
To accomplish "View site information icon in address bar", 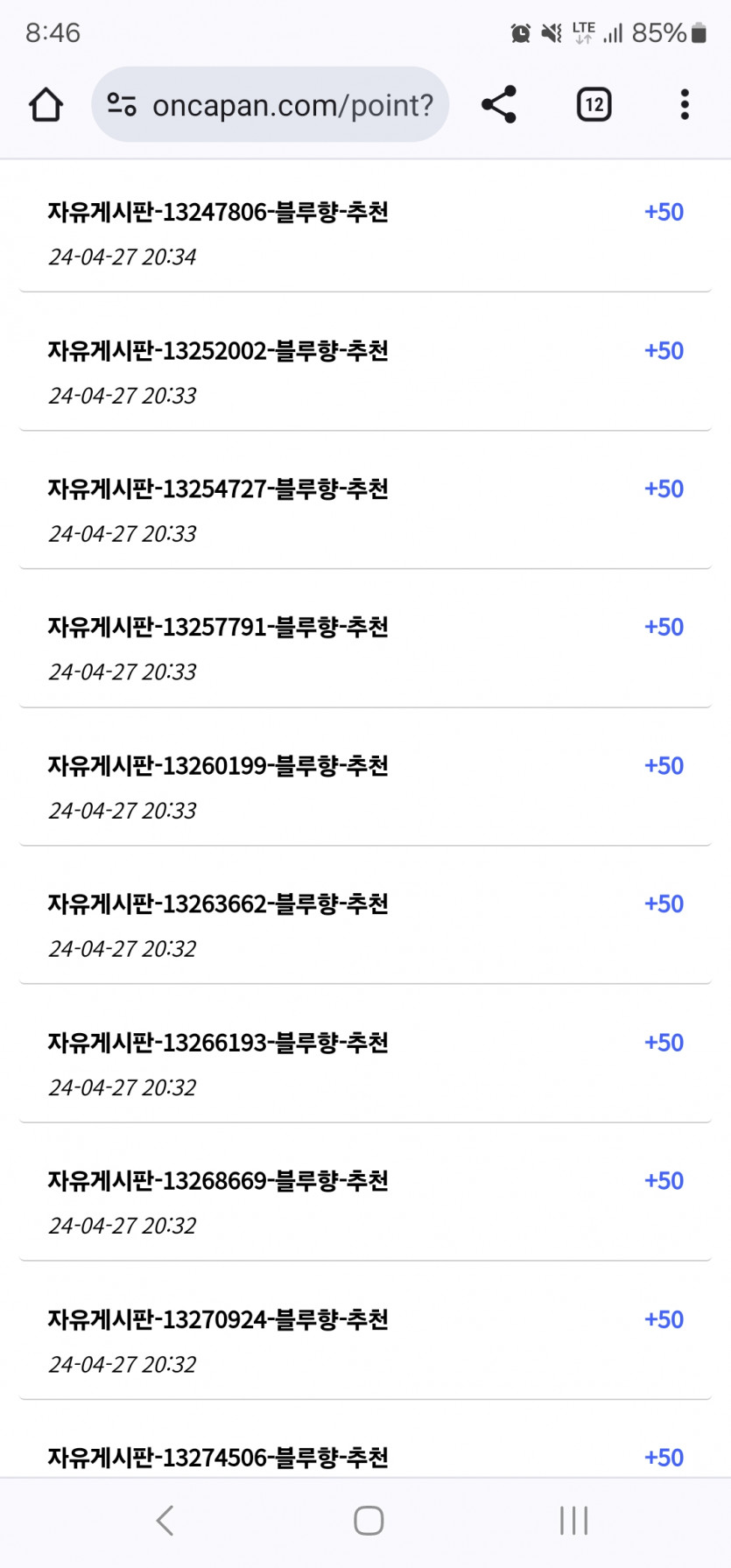I will coord(122,105).
